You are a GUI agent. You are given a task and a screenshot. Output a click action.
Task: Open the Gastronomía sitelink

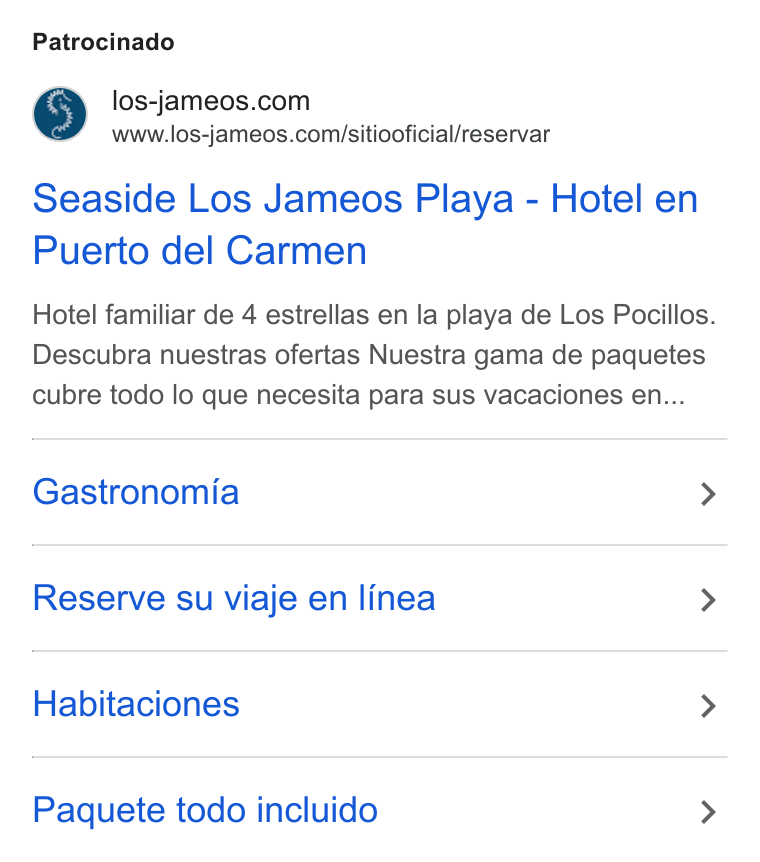click(379, 492)
